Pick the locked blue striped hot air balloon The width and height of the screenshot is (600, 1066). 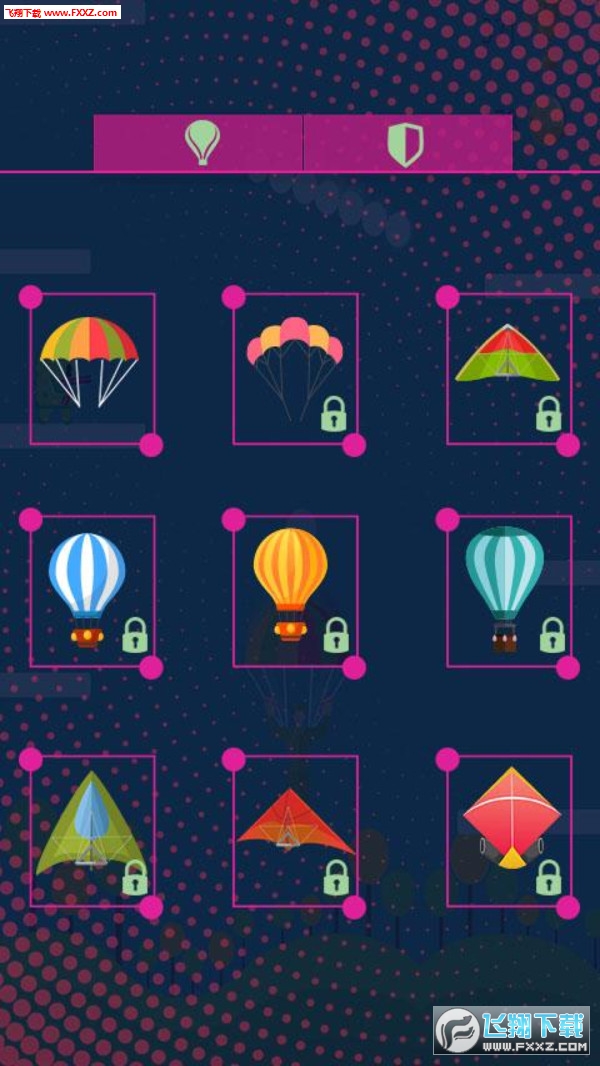(x=92, y=590)
